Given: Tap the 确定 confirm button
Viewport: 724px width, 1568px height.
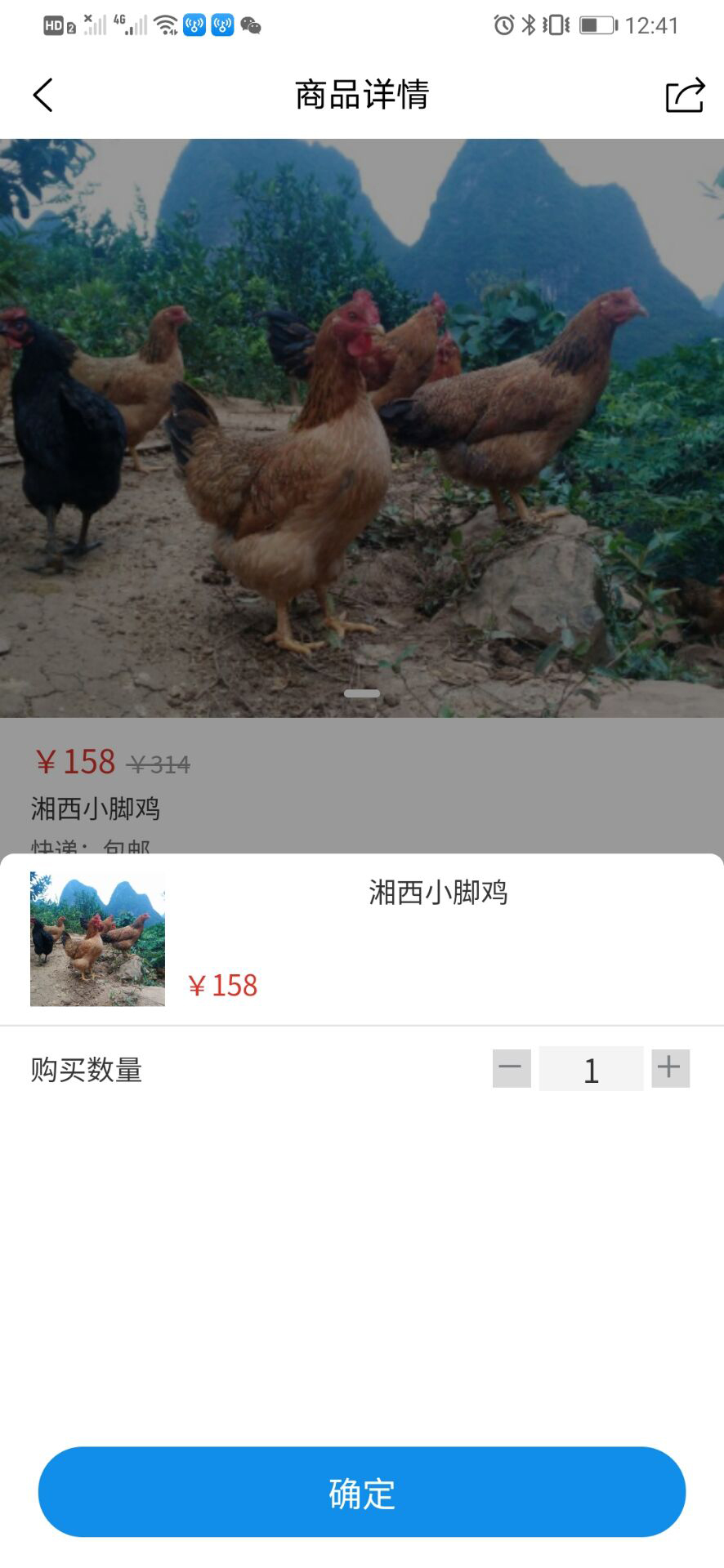Looking at the screenshot, I should click(362, 1491).
